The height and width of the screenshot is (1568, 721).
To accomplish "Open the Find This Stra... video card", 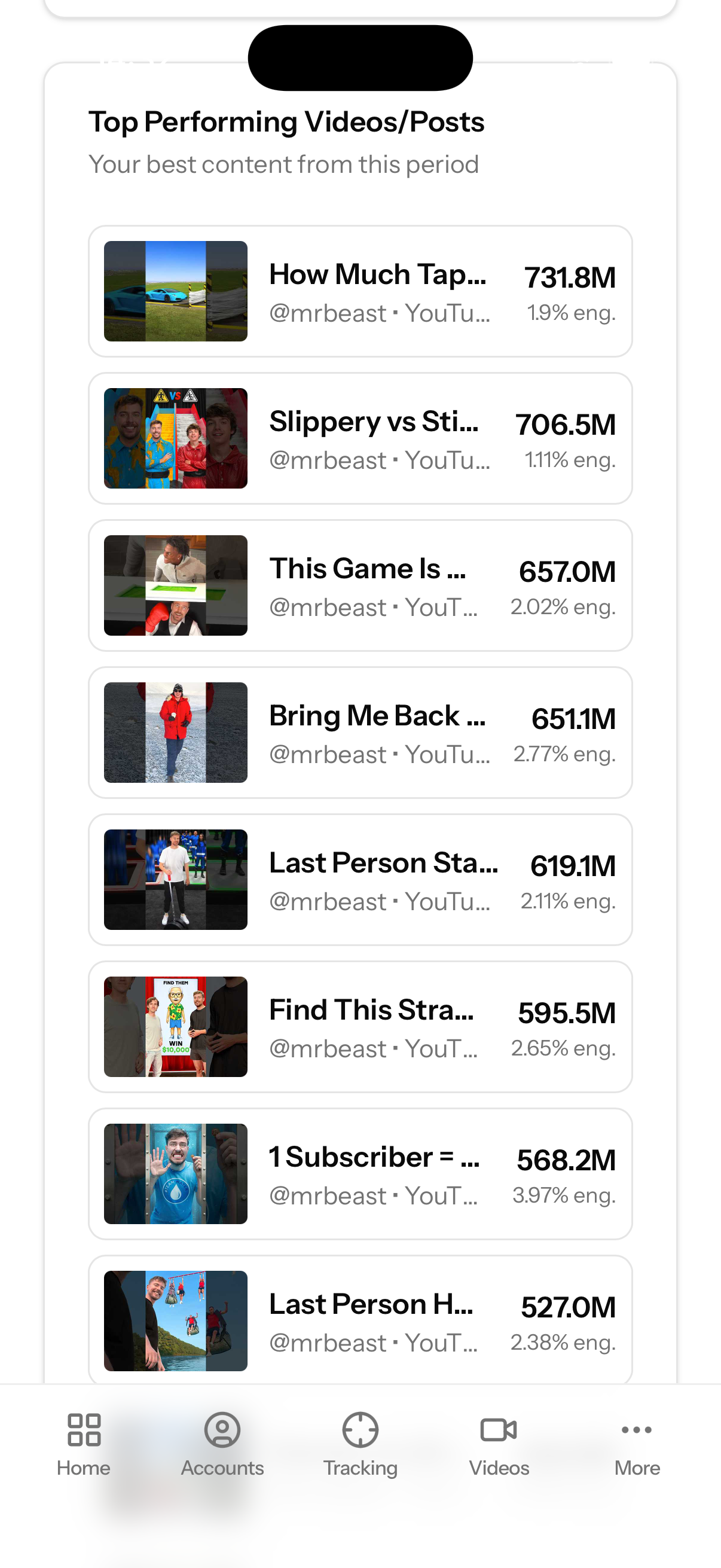I will click(360, 1027).
